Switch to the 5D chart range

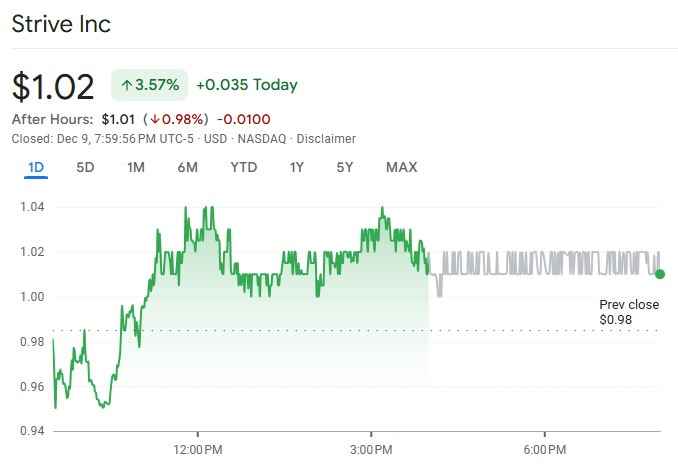pyautogui.click(x=85, y=167)
